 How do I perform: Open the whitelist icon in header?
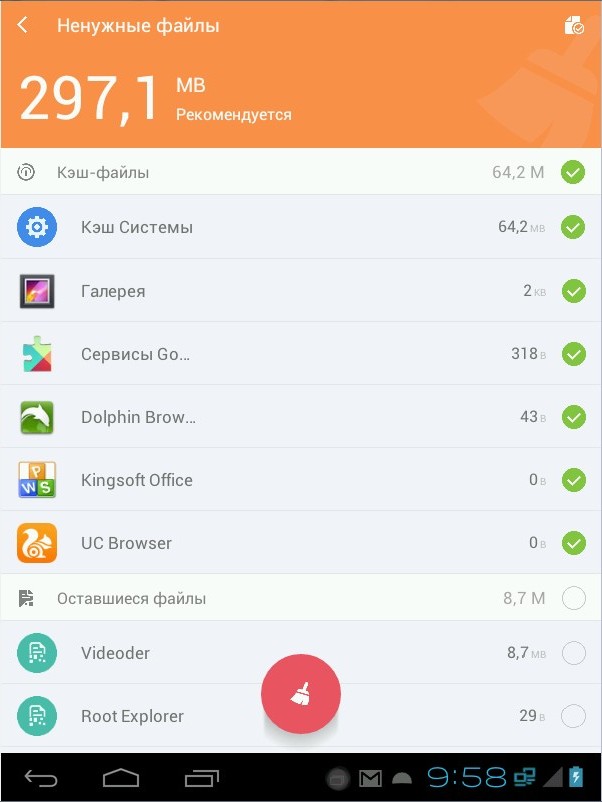(x=574, y=26)
